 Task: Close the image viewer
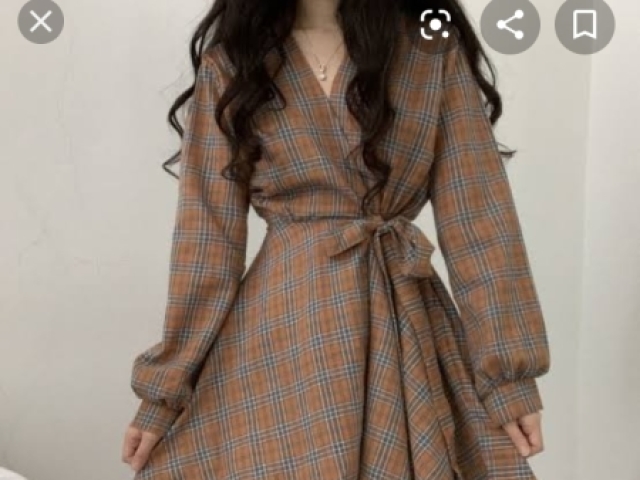[x=41, y=22]
